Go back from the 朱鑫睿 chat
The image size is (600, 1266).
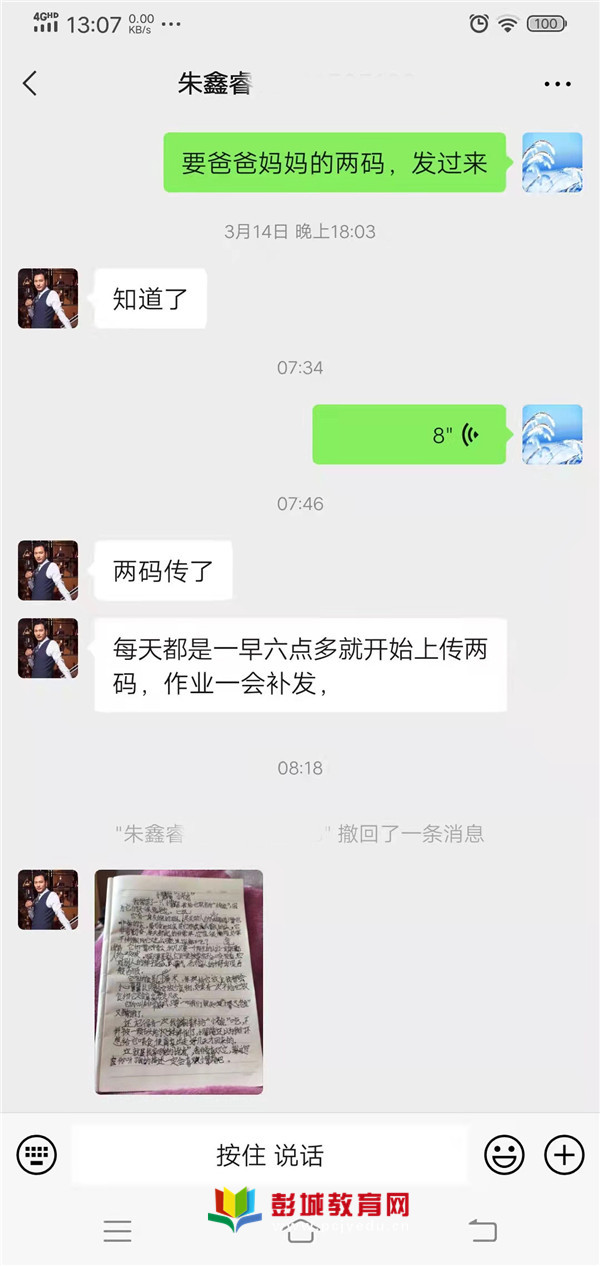[x=30, y=84]
